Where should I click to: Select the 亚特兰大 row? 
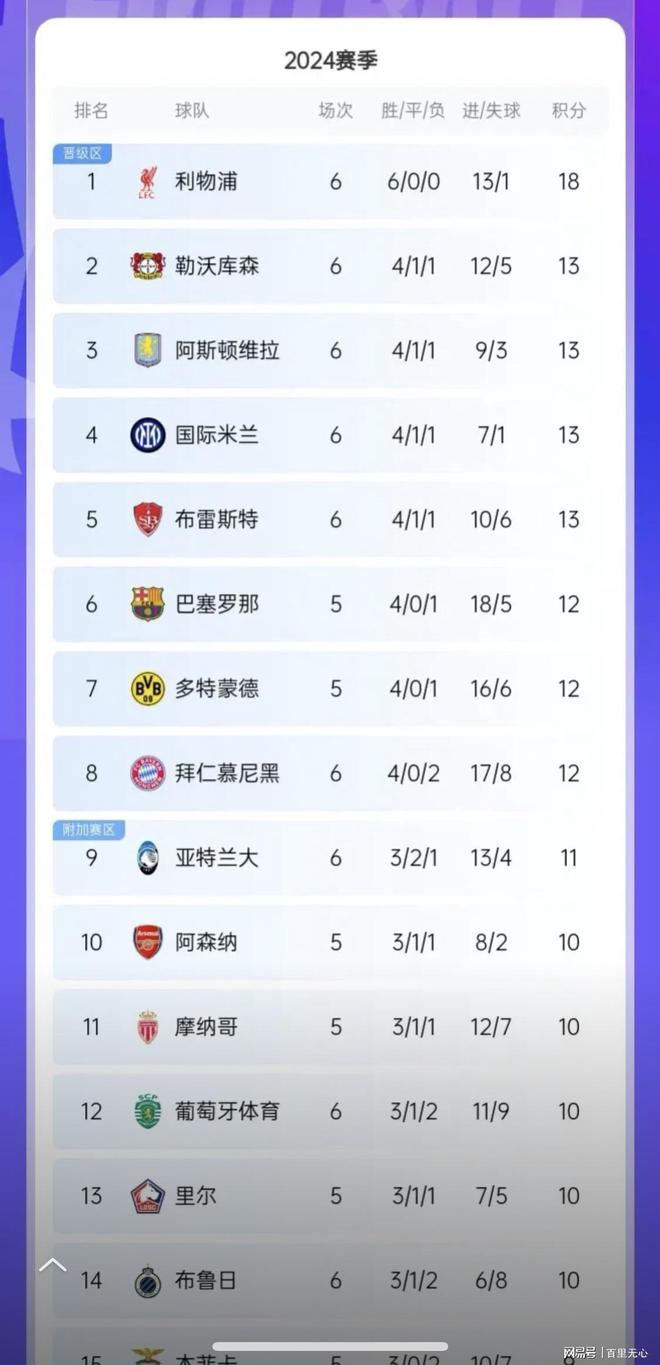(330, 858)
